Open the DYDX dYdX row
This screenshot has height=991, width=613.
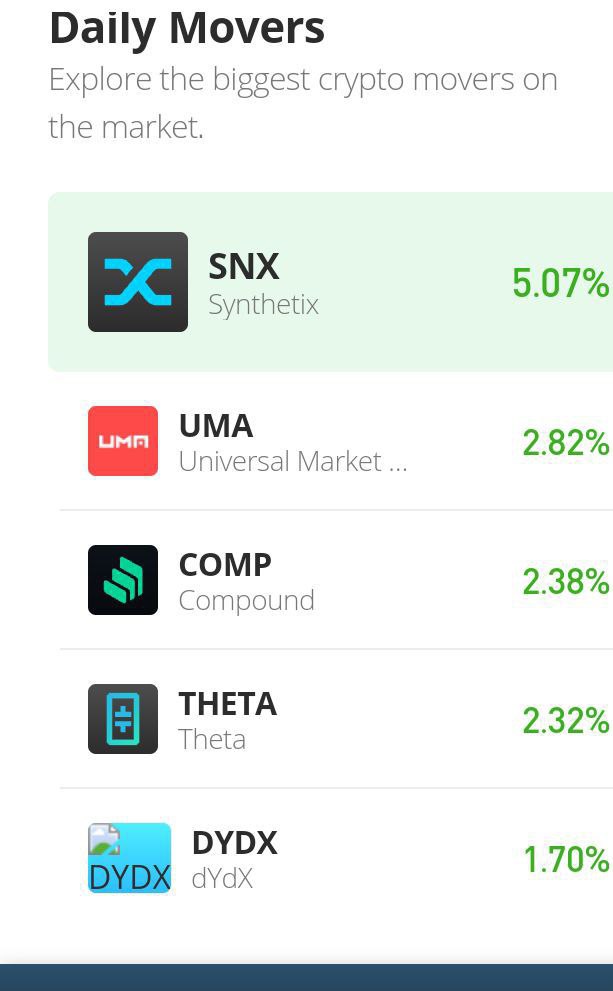pos(336,858)
